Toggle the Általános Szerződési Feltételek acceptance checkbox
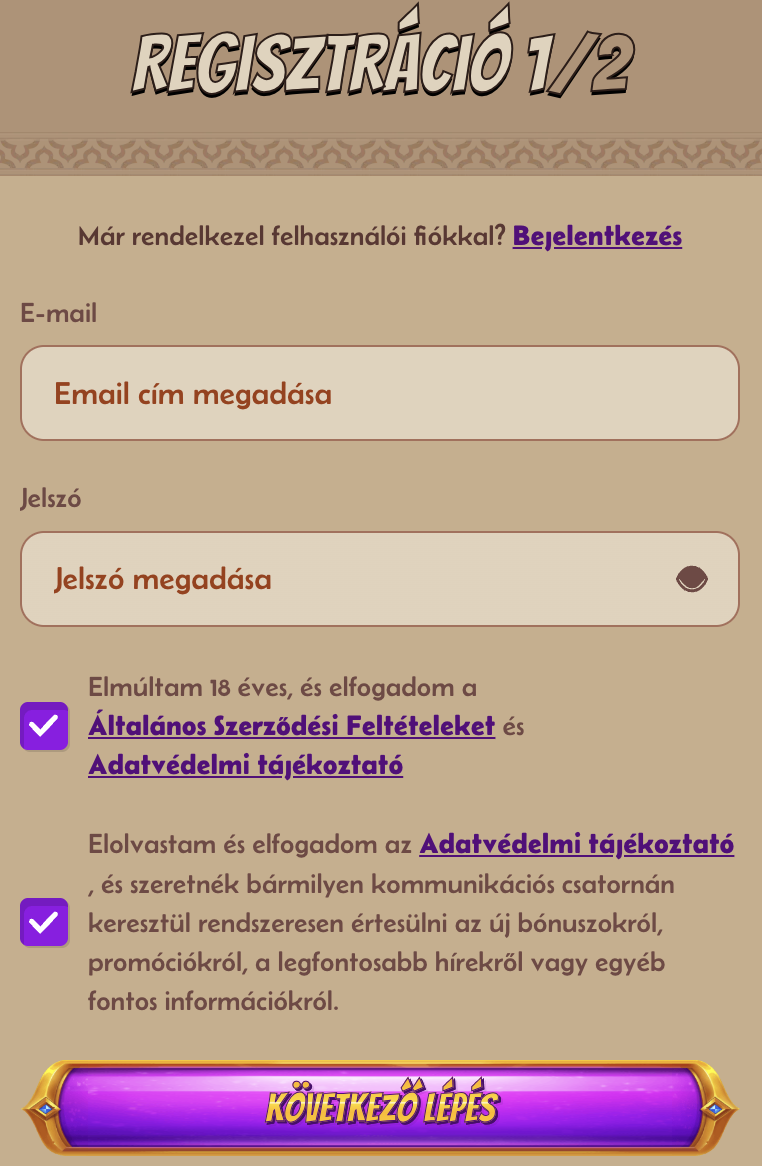 pos(44,726)
